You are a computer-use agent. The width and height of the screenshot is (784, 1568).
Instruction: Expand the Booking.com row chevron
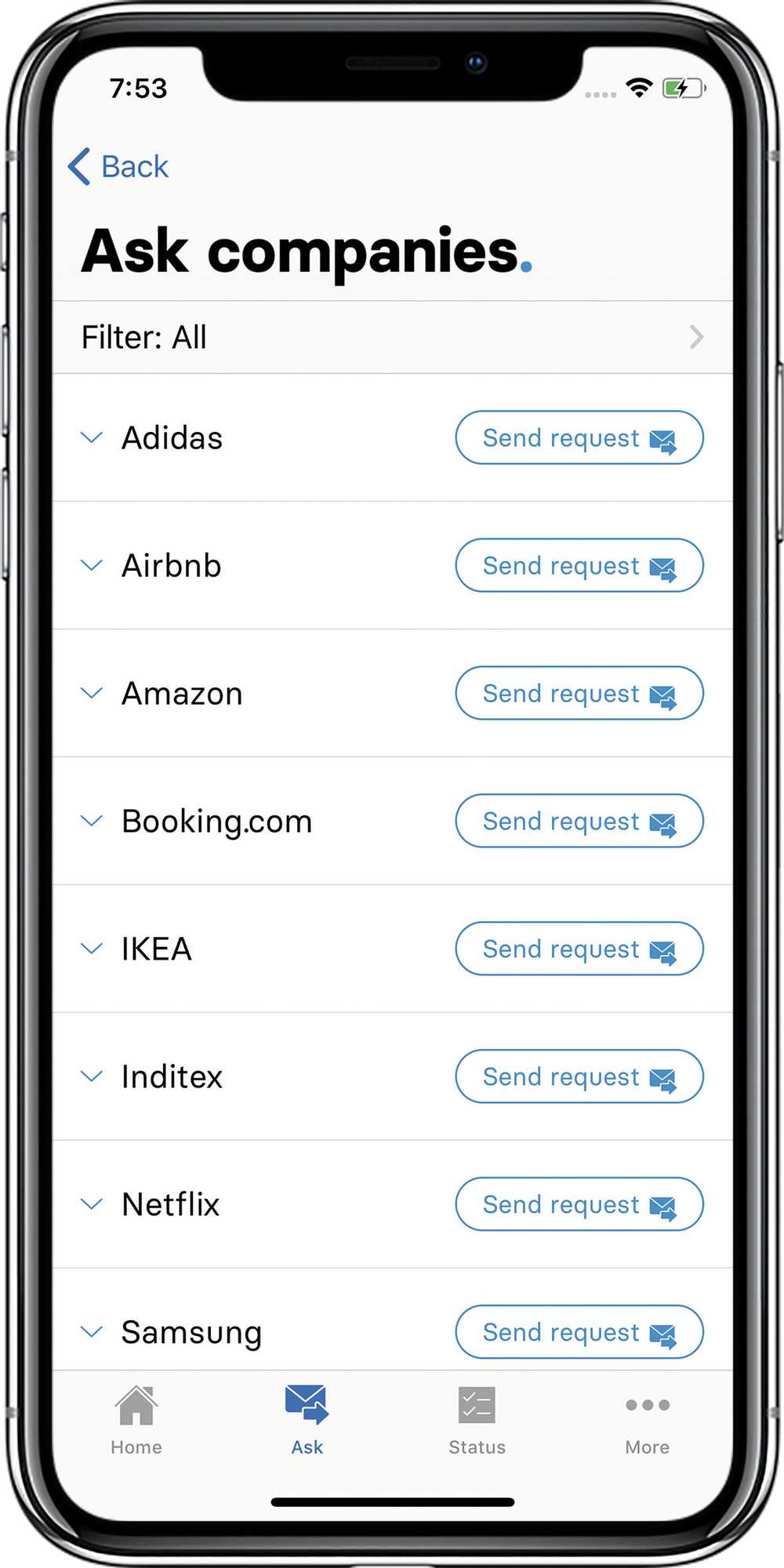pos(92,821)
